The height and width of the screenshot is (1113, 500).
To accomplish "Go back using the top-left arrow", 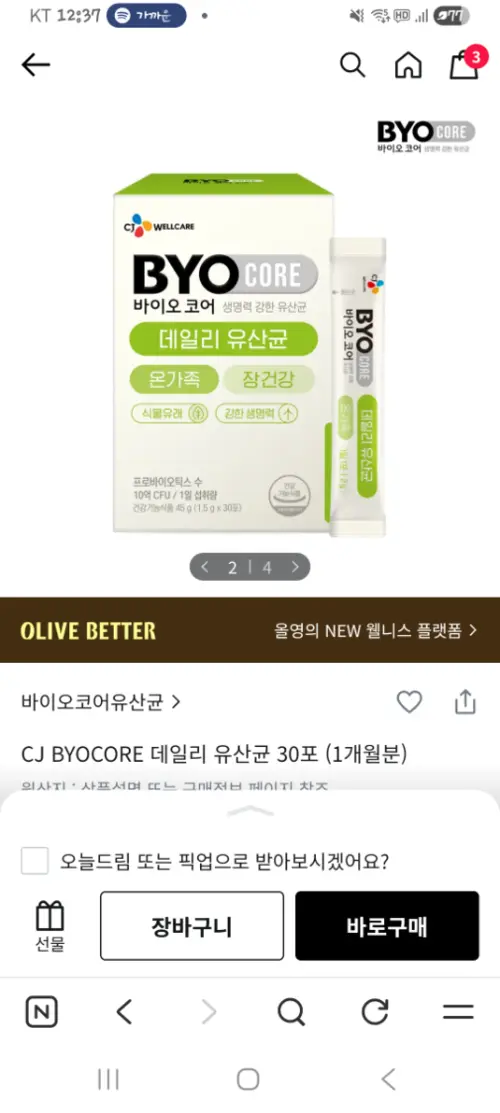I will click(x=36, y=65).
